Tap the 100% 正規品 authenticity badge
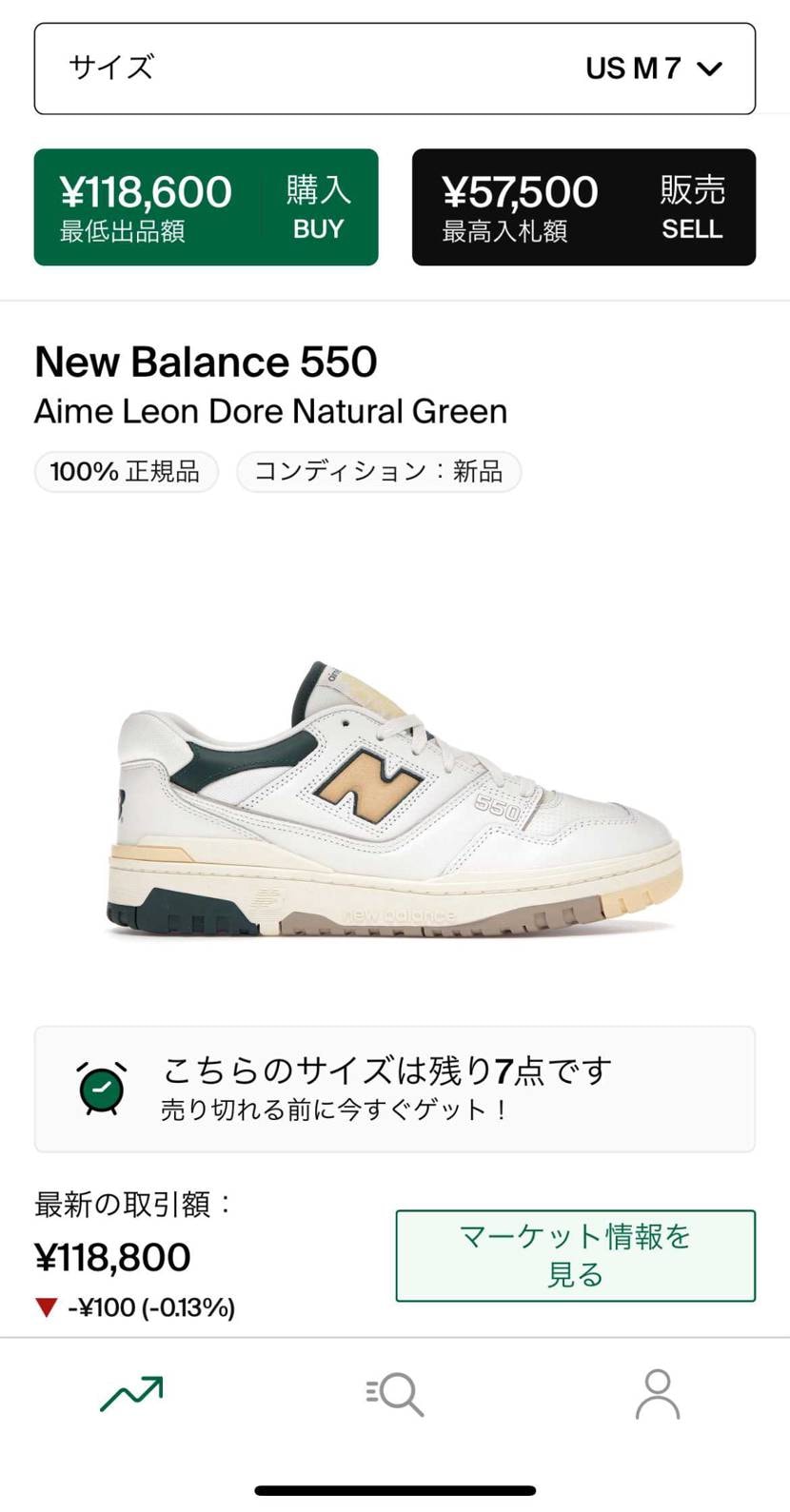 pyautogui.click(x=125, y=471)
